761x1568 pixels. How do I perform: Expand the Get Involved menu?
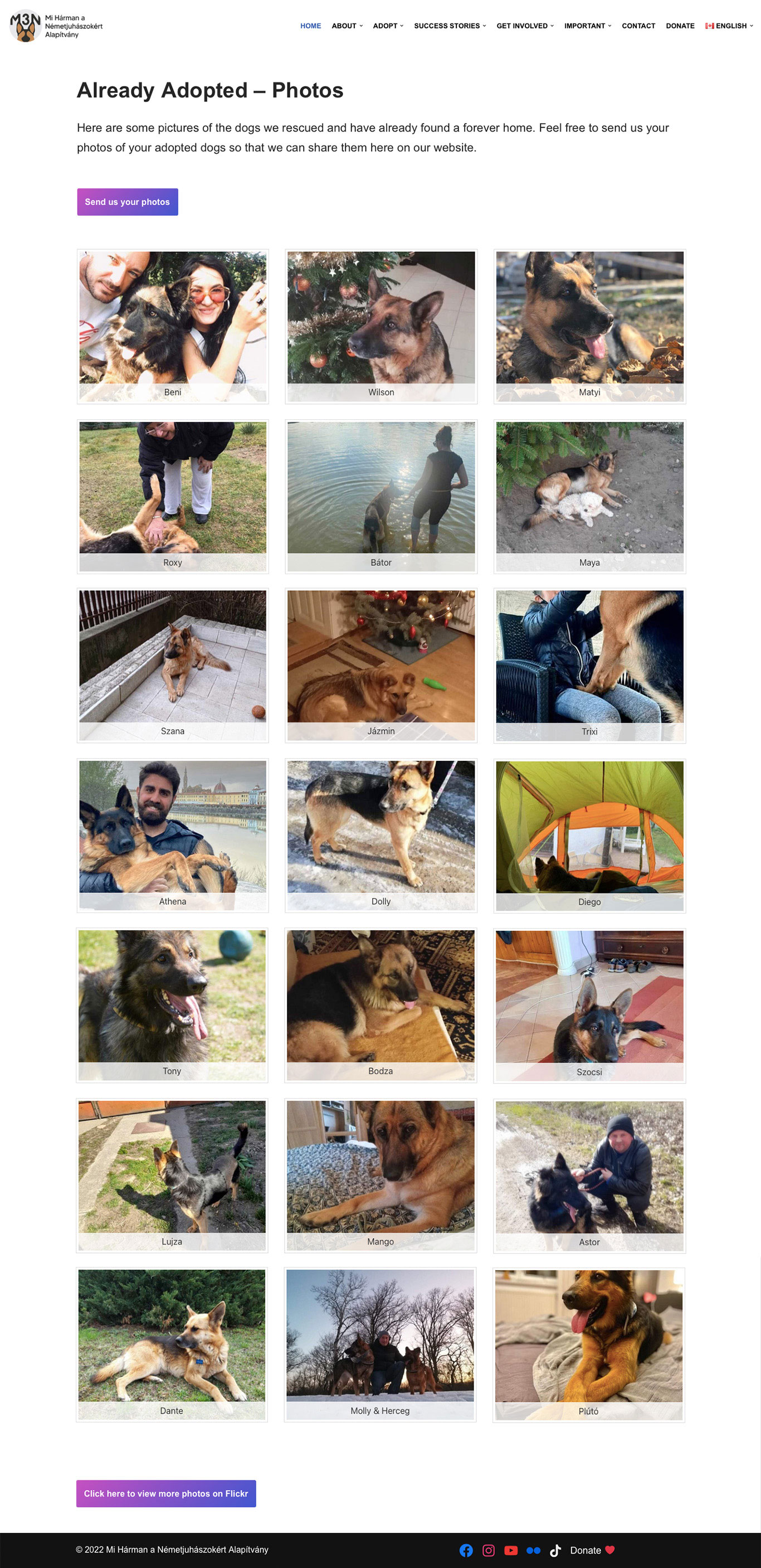point(525,26)
